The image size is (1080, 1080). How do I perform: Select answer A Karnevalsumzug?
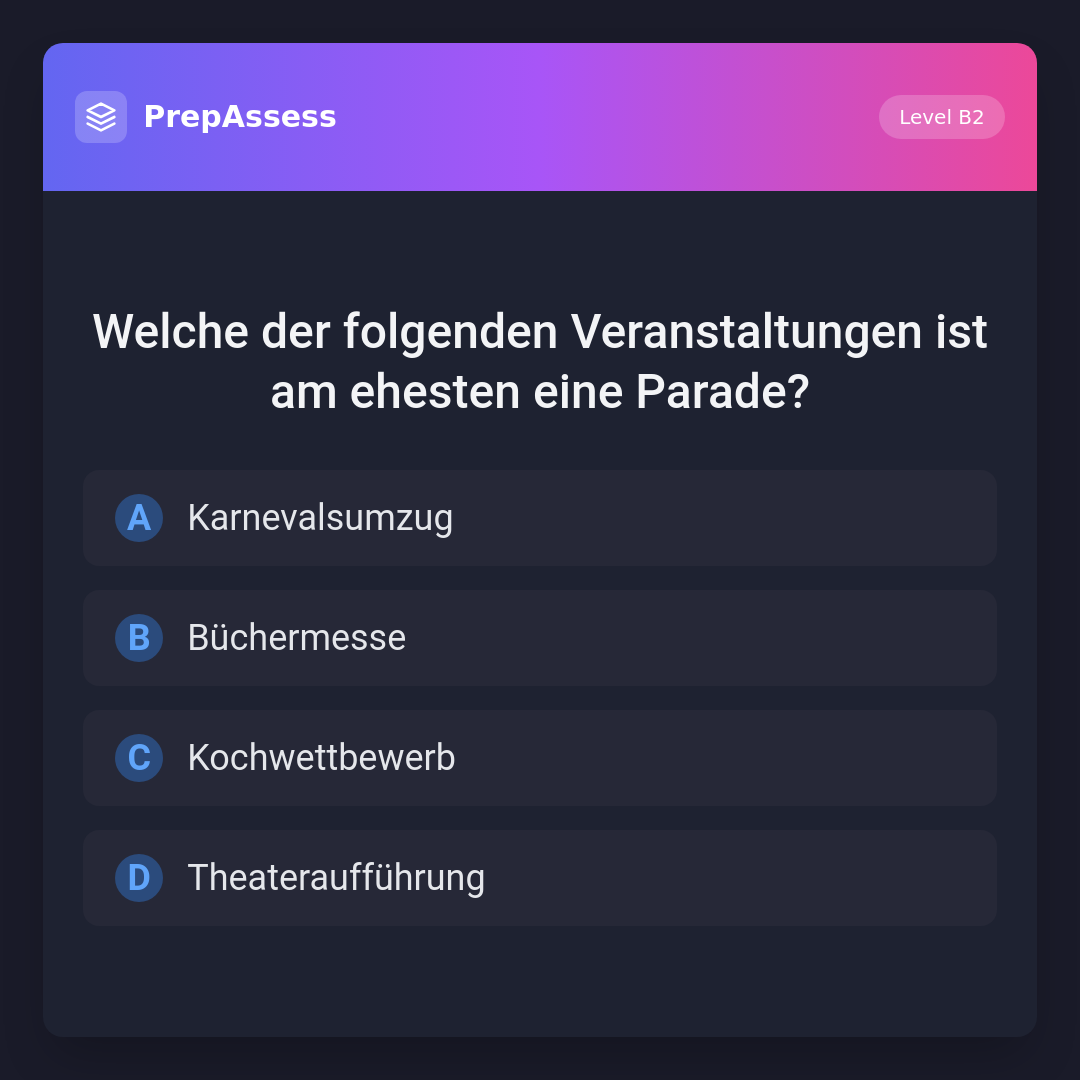[540, 518]
